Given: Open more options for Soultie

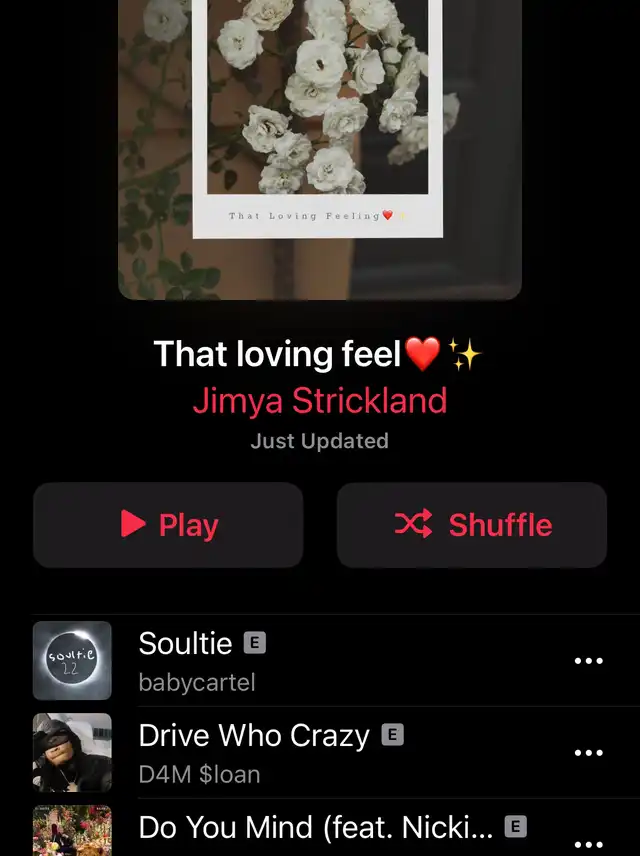Looking at the screenshot, I should coord(588,661).
